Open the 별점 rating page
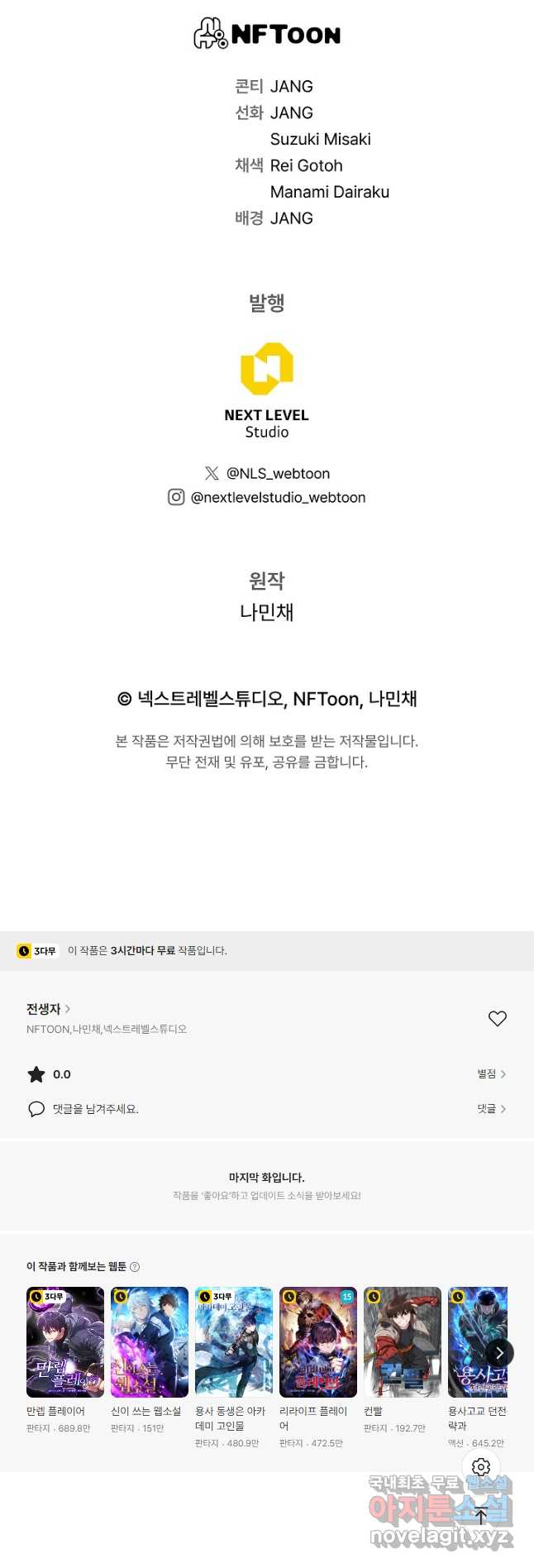Viewport: 534px width, 1568px height. [x=491, y=1073]
